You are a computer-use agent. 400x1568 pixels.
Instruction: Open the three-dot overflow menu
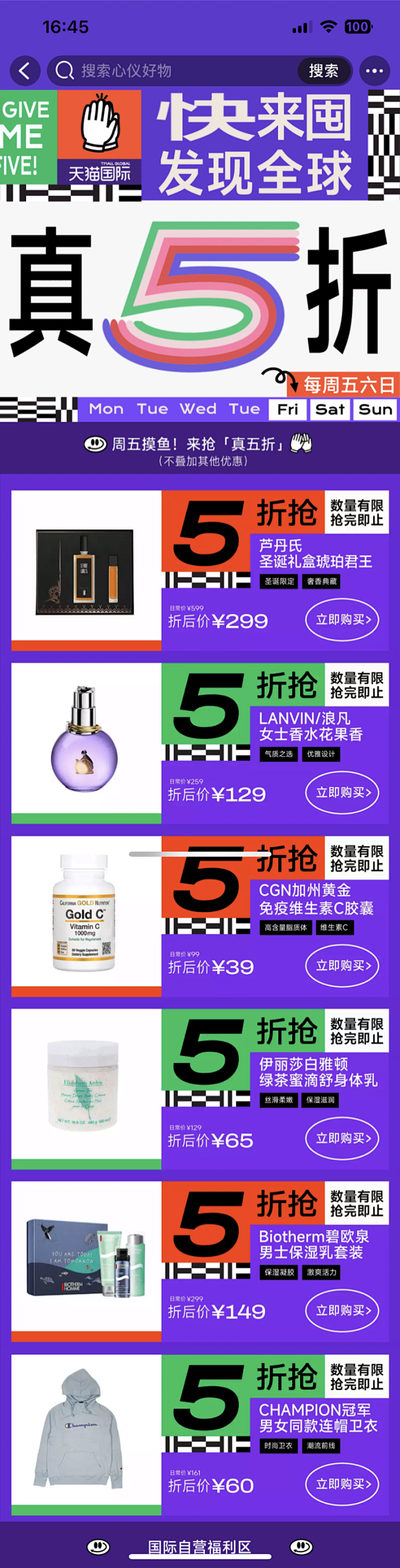click(x=374, y=71)
